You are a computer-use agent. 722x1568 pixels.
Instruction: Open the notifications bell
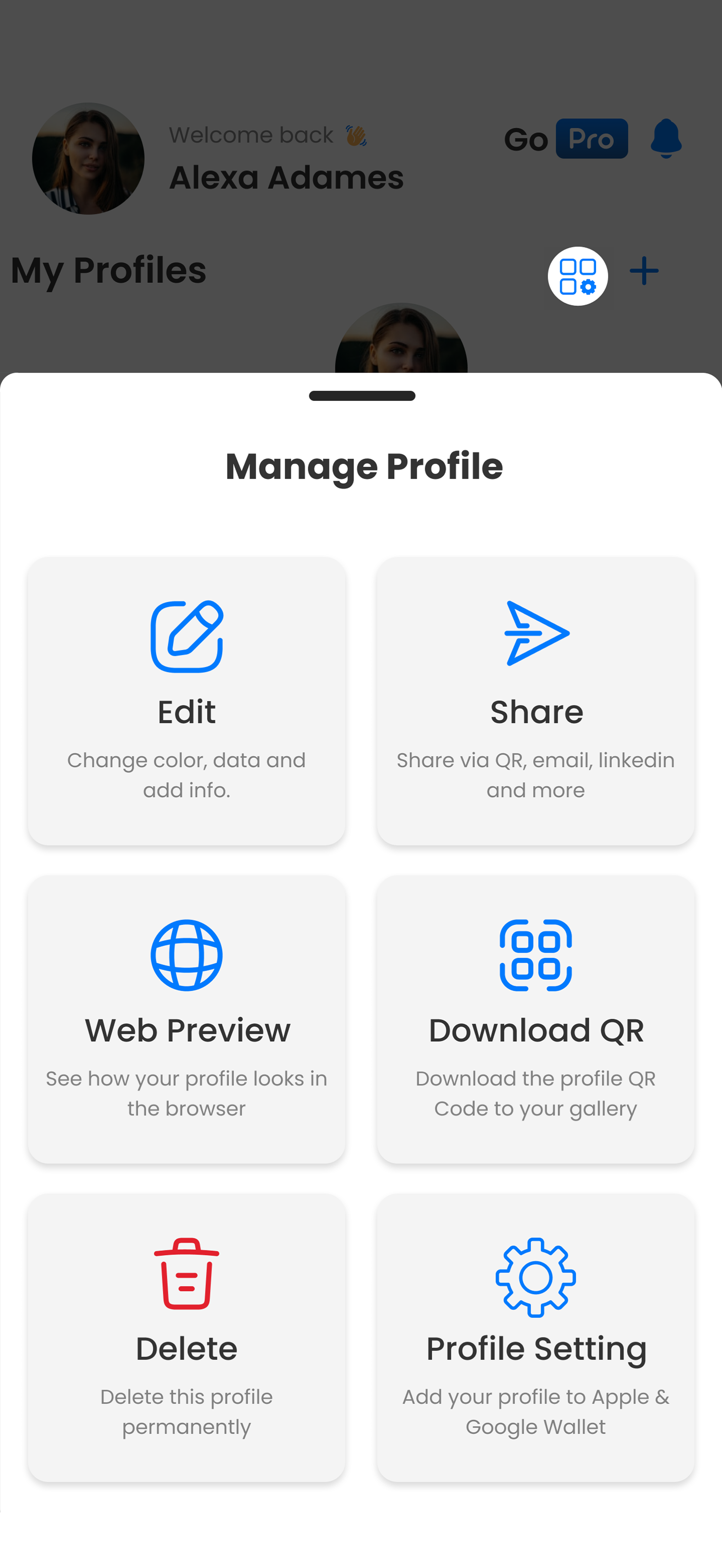[x=666, y=138]
